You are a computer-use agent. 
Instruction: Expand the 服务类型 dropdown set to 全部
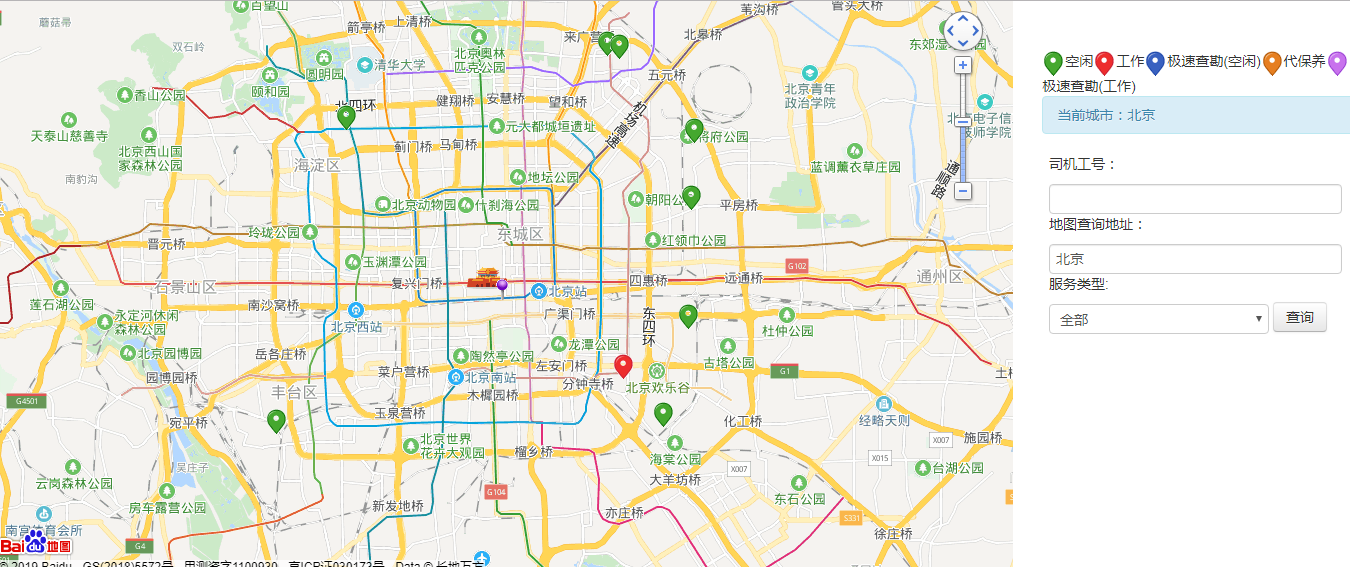1158,319
